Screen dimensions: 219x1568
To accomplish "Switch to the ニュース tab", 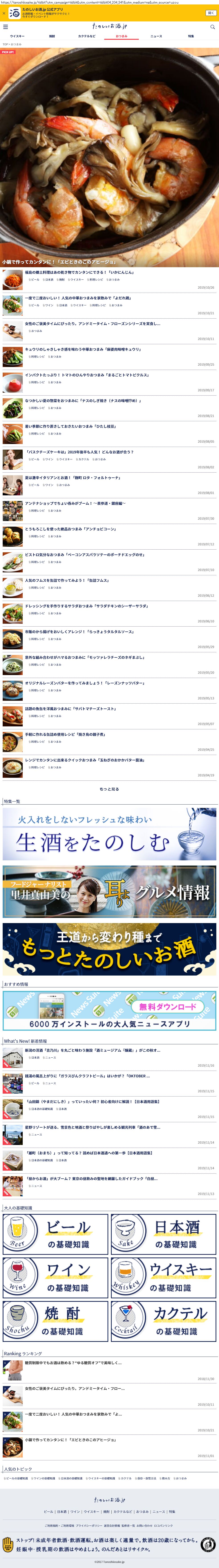I will tap(156, 37).
